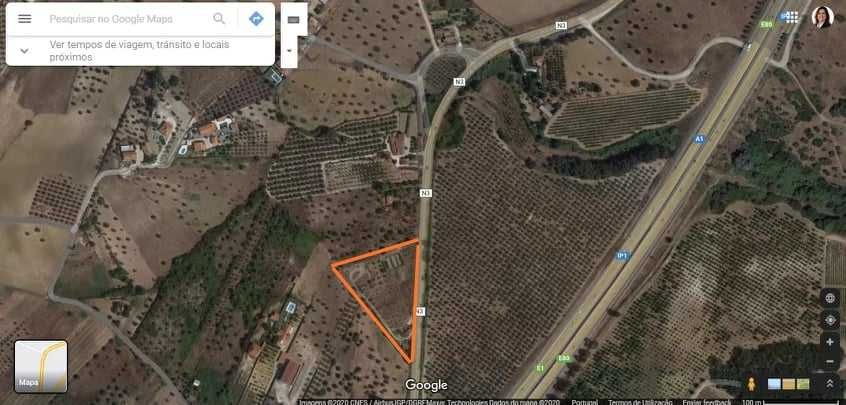This screenshot has width=846, height=405.
Task: Zoom out with the minus button
Action: point(829,361)
